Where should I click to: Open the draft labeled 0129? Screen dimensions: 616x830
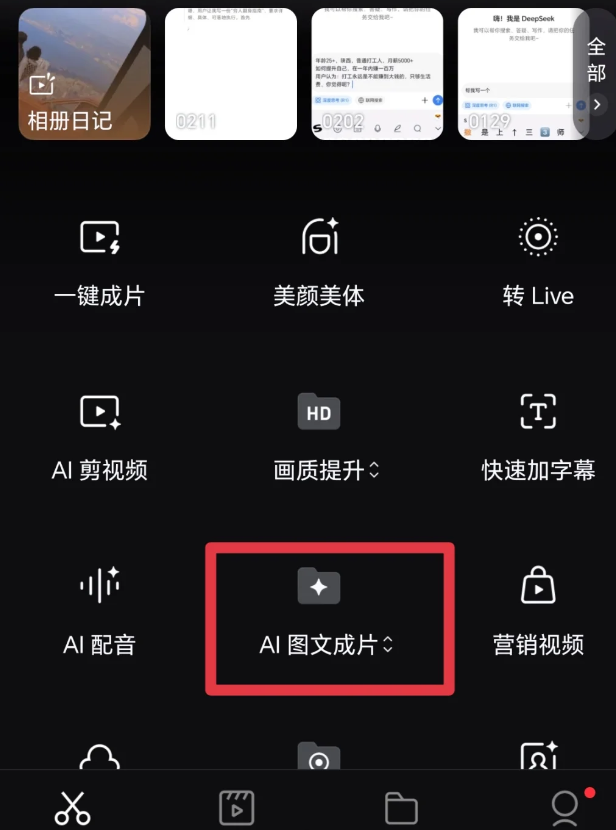(x=521, y=74)
